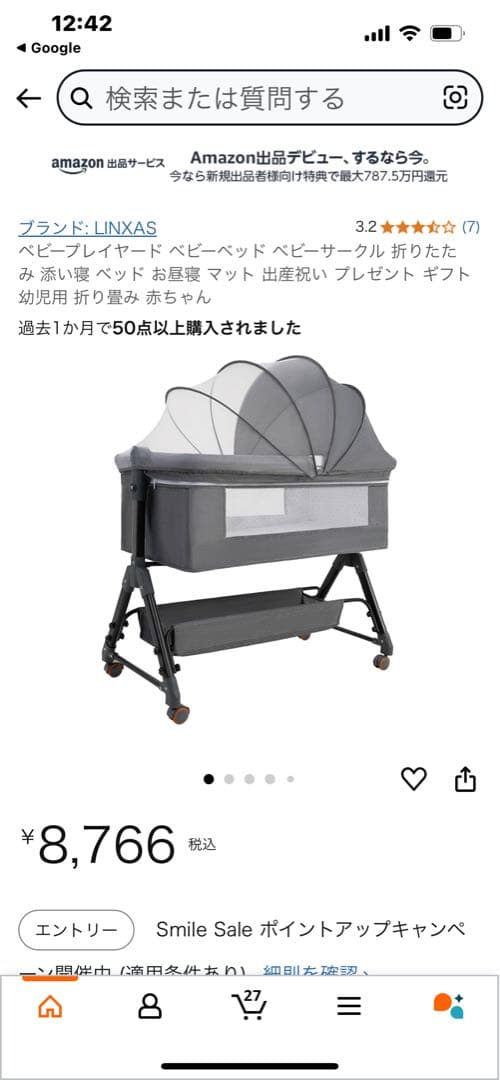
Task: Open the baby bed product image
Action: (249, 537)
